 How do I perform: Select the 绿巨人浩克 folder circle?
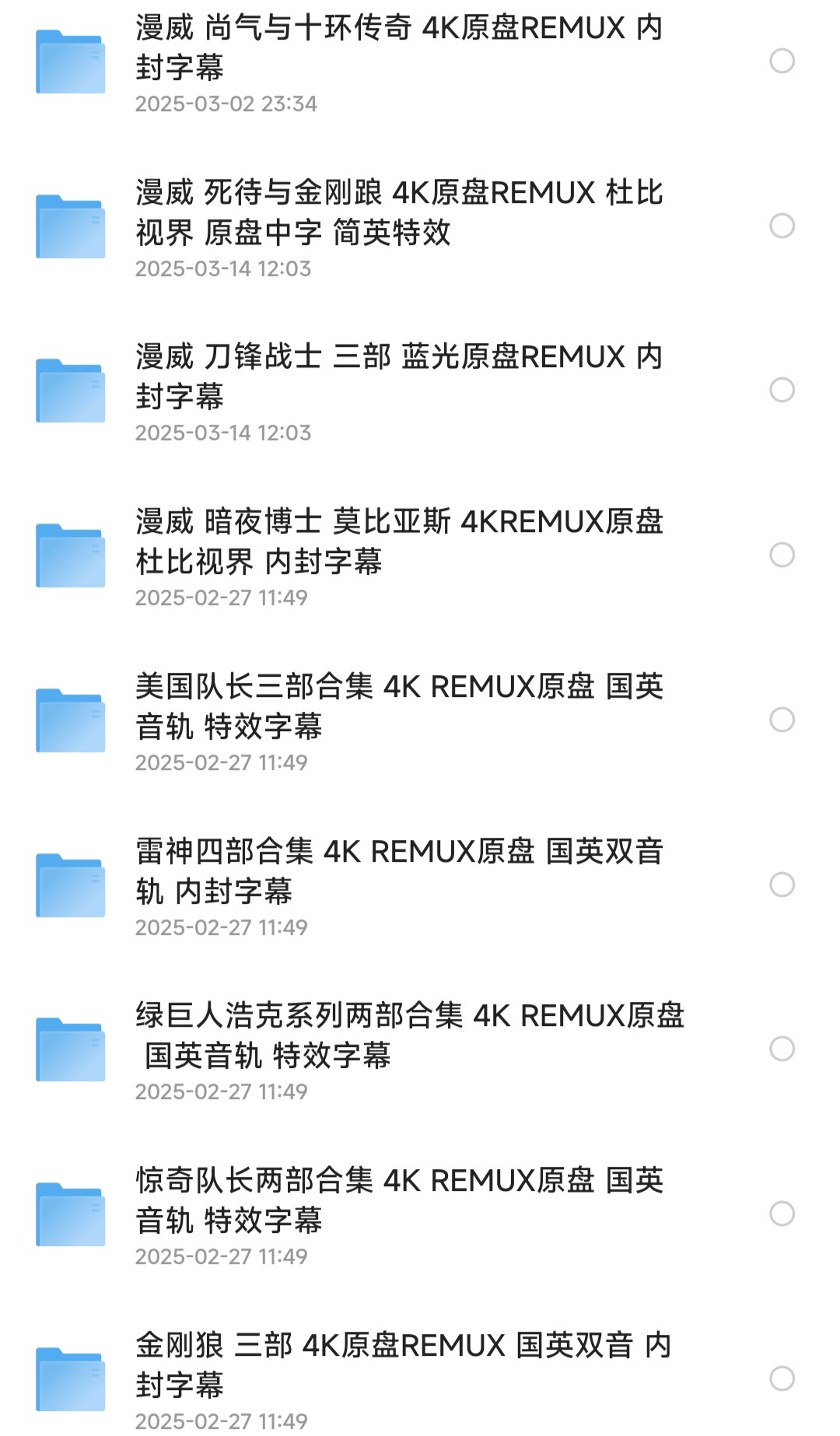(782, 1049)
